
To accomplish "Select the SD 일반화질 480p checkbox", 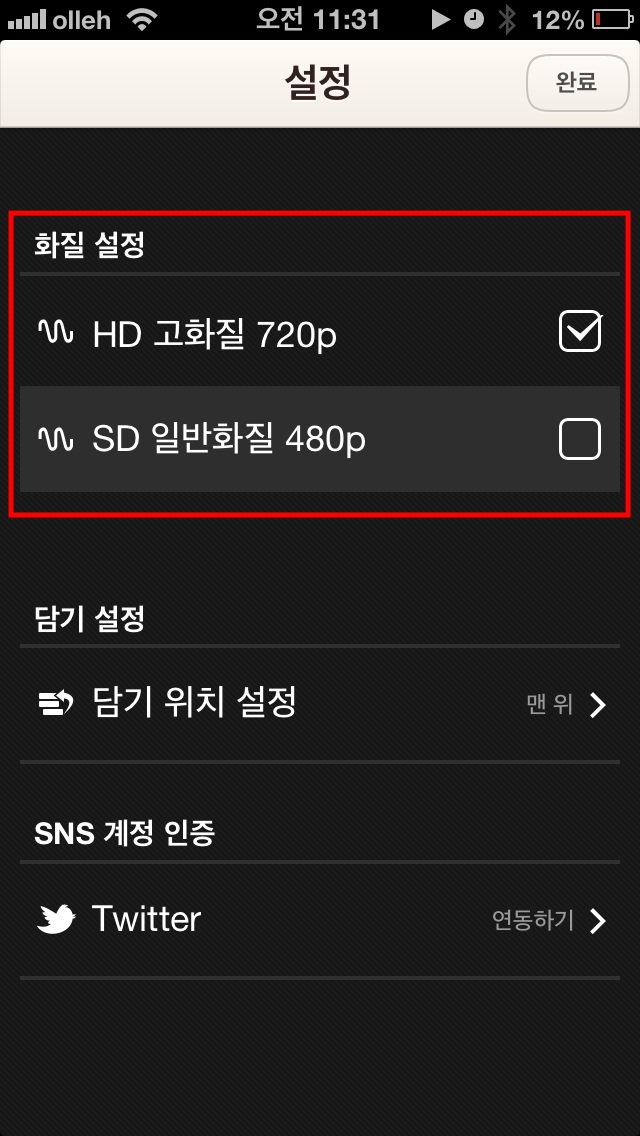I will coord(580,439).
